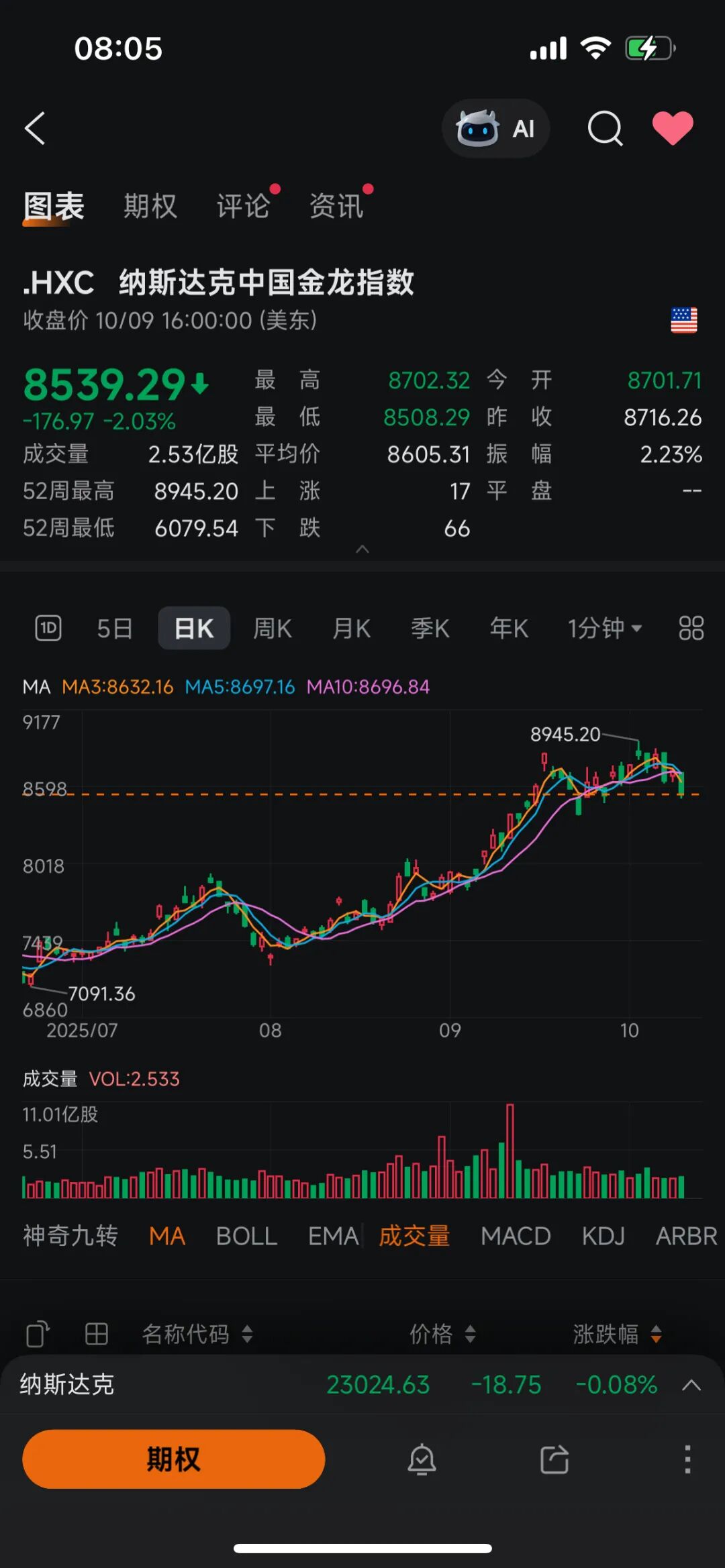Open chart layout grid settings

691,629
